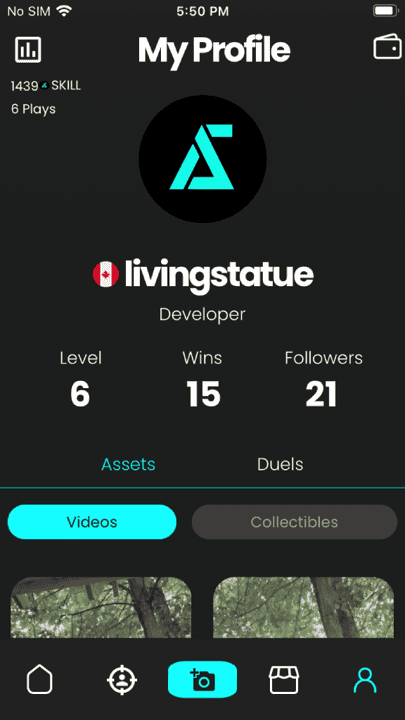Go to the home tab

[39, 680]
